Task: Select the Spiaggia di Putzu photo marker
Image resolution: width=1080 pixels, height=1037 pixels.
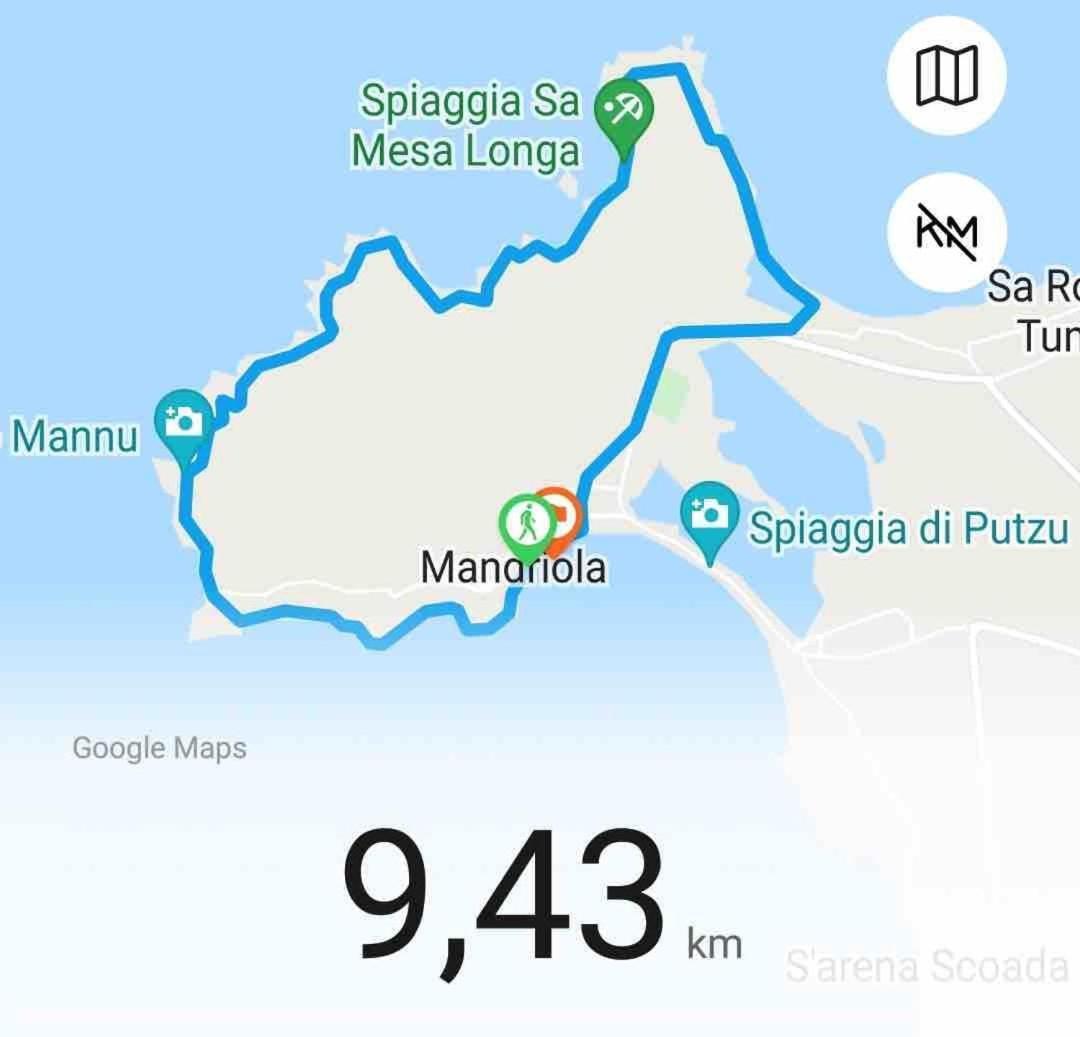Action: (x=709, y=515)
